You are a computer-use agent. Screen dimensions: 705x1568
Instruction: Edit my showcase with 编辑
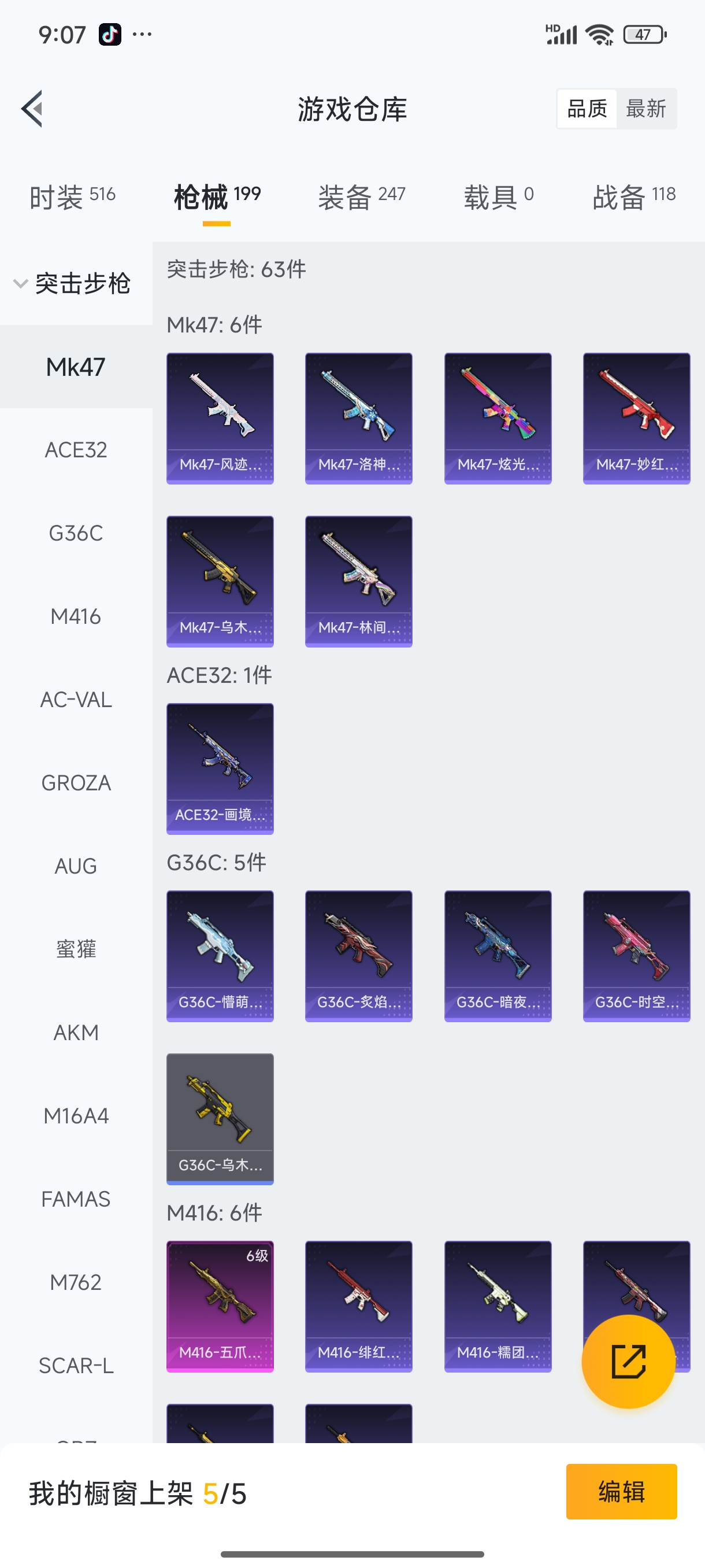point(621,1491)
